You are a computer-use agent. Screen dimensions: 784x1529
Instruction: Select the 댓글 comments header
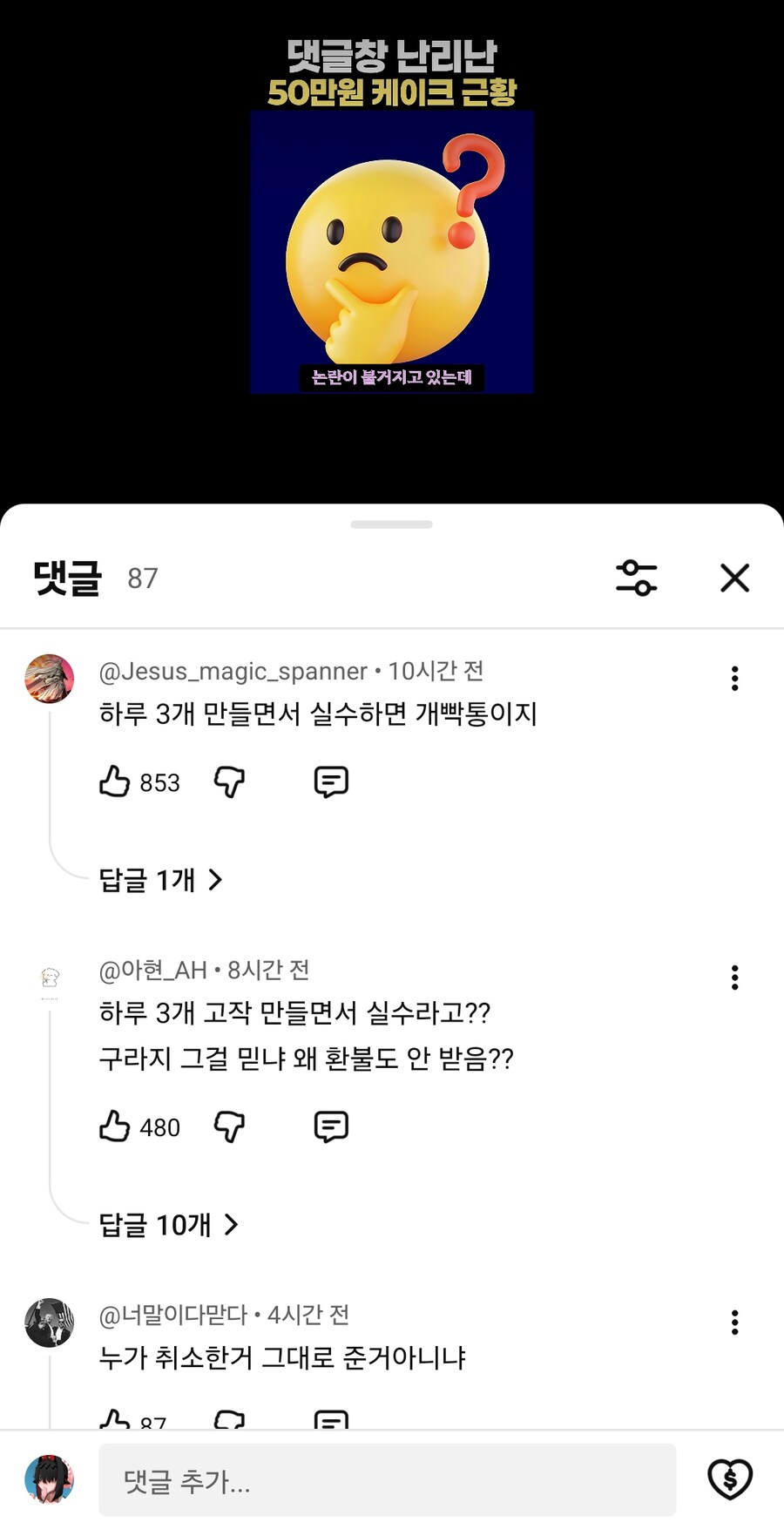point(65,575)
